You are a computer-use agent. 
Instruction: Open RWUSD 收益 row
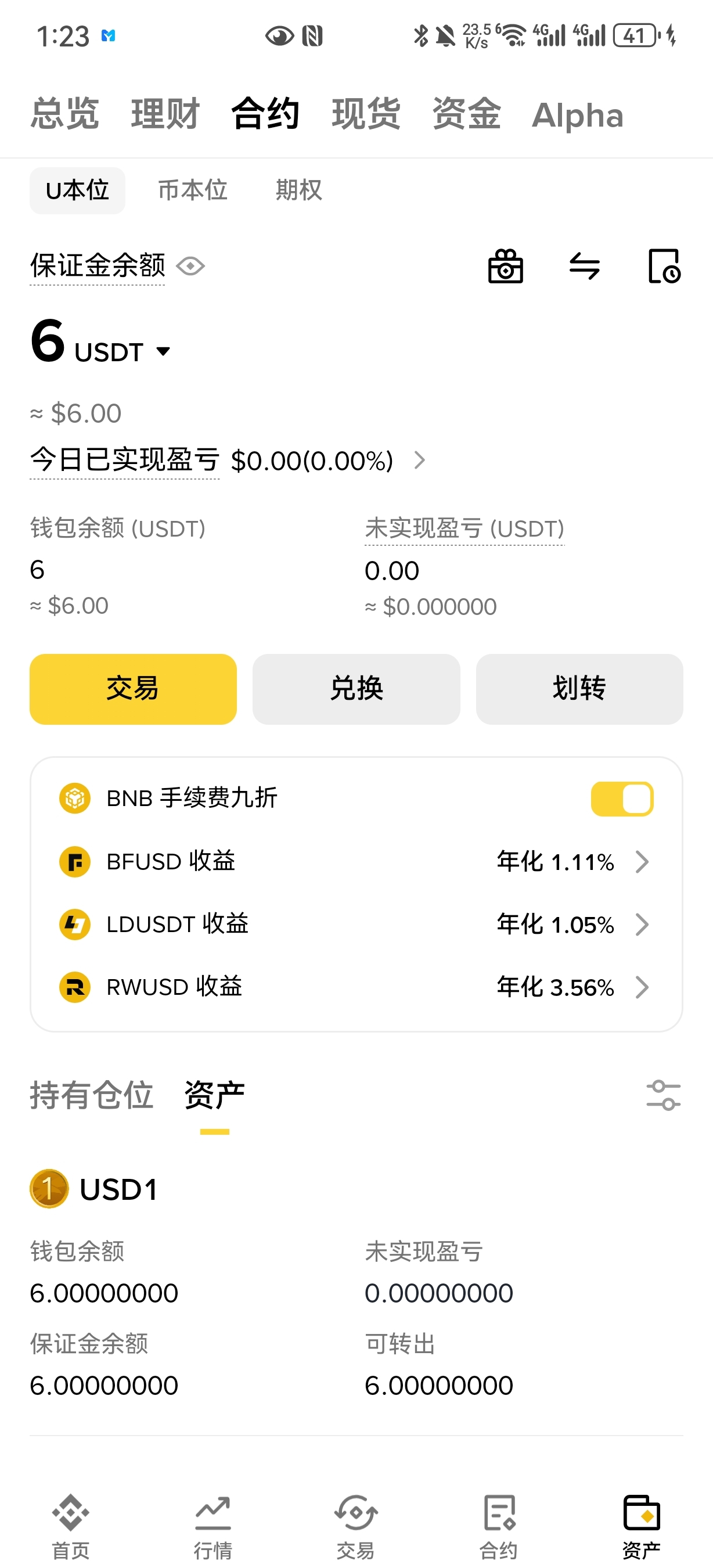coord(356,987)
